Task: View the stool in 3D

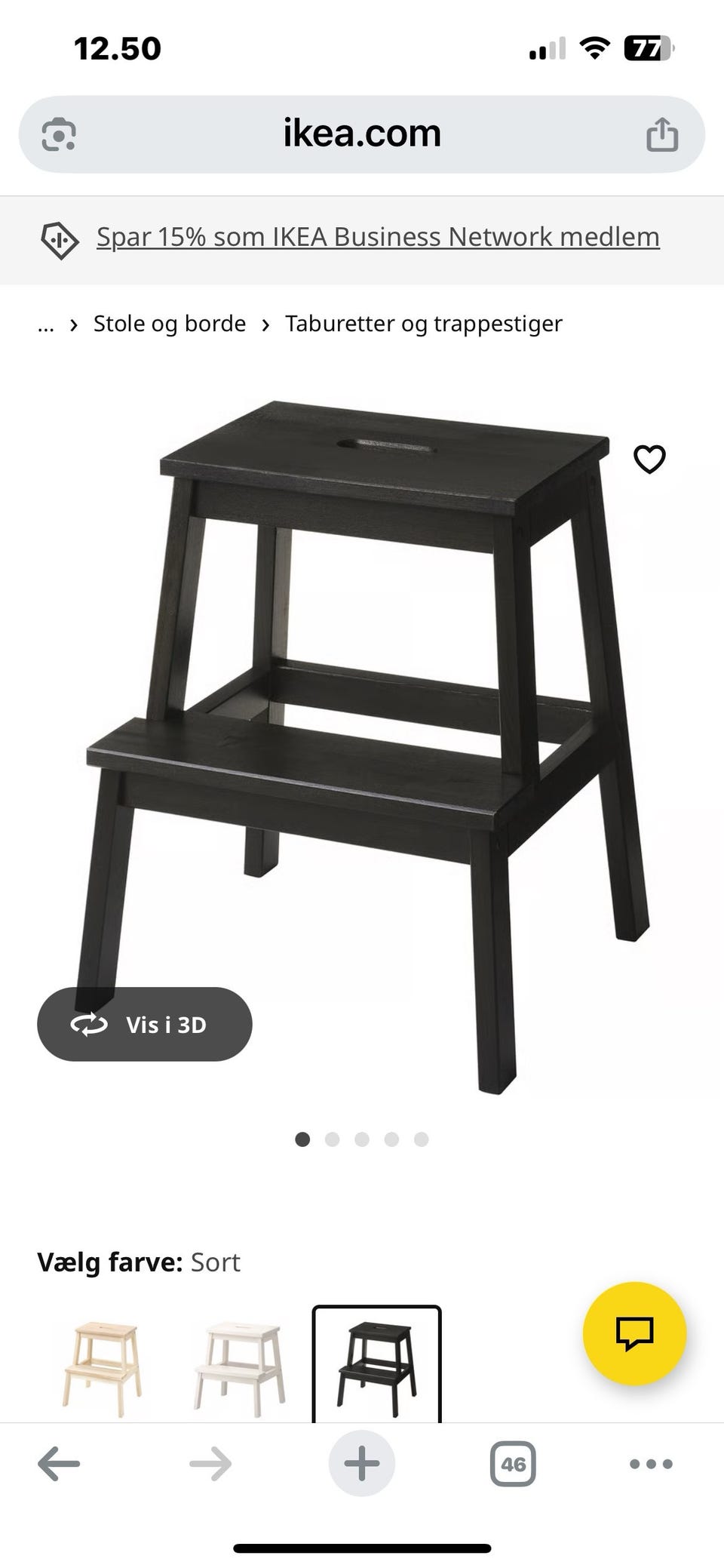Action: coord(145,1024)
